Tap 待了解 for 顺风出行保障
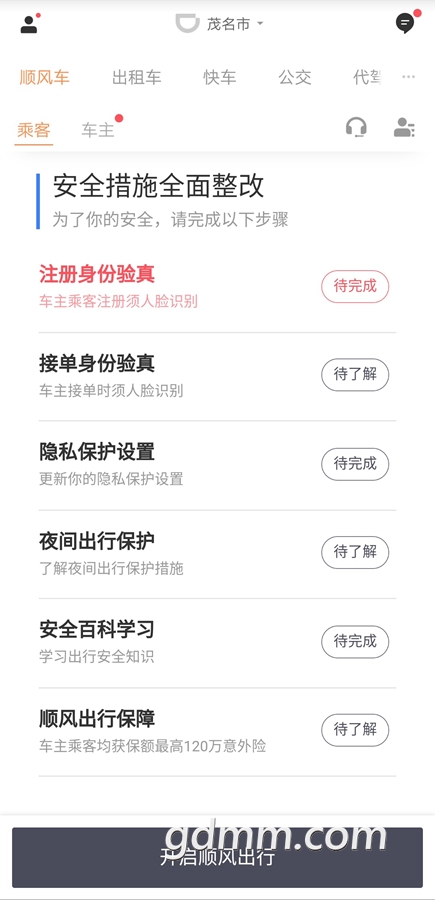 click(355, 730)
